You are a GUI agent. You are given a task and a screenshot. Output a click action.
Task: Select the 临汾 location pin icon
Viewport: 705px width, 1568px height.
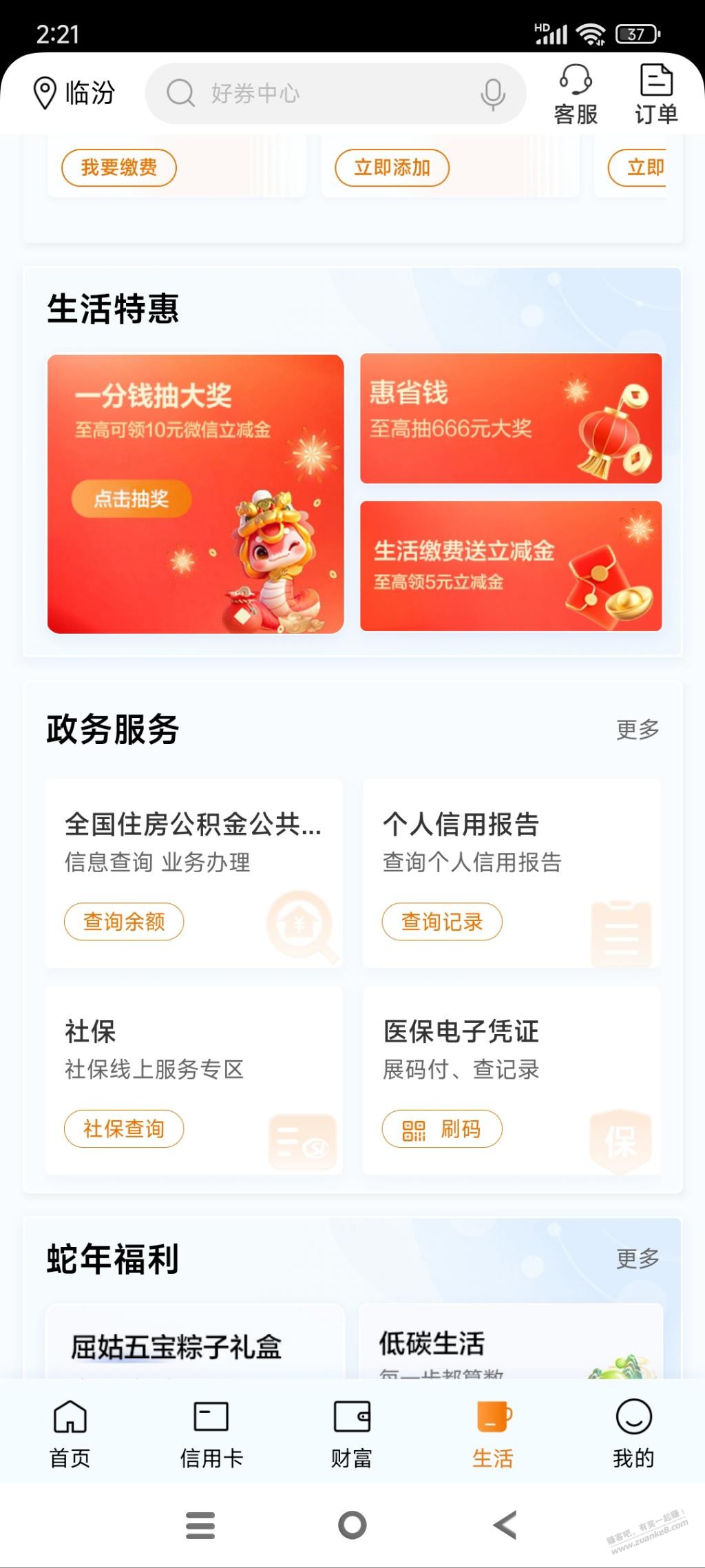pos(45,92)
